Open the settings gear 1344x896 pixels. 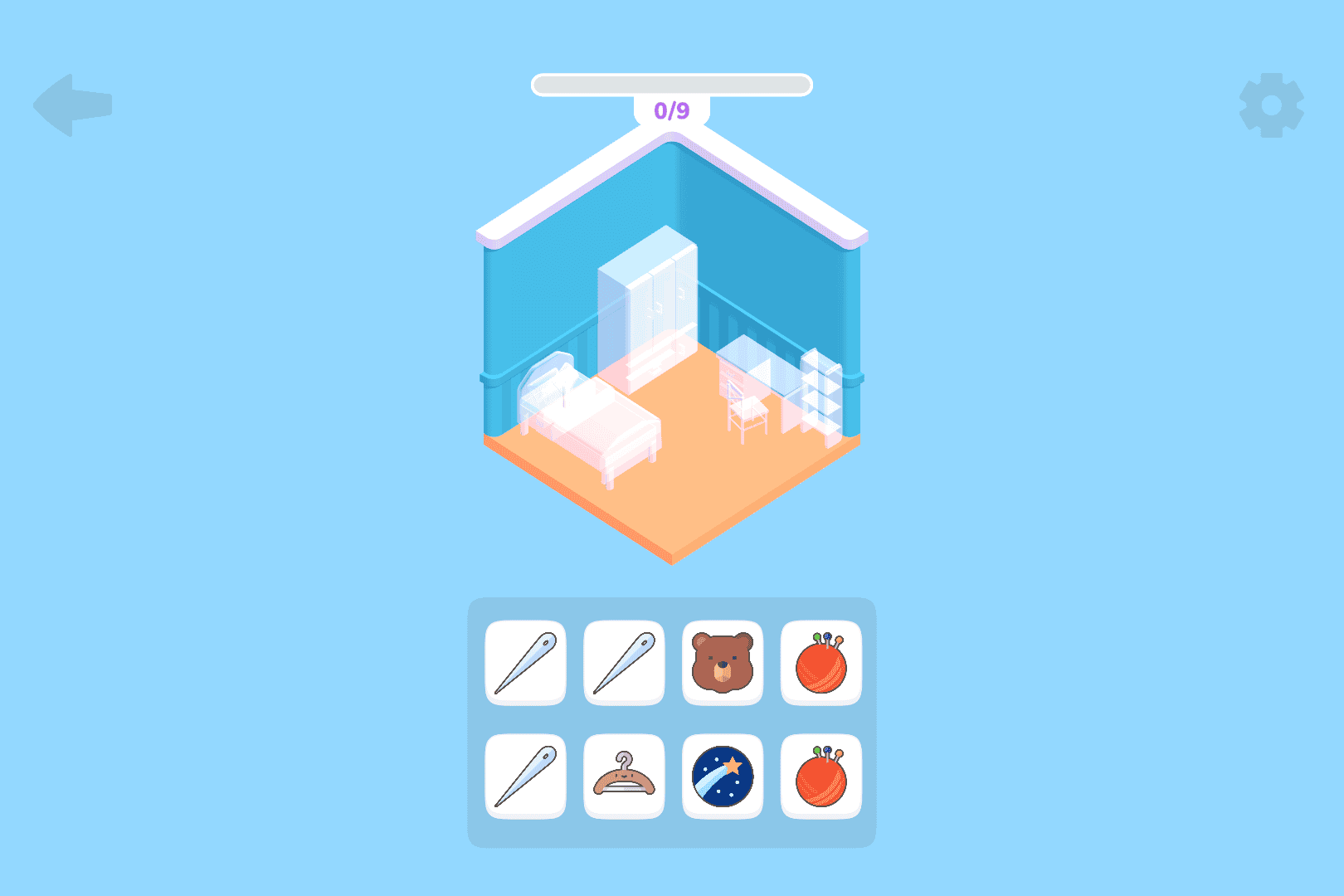[x=1271, y=105]
